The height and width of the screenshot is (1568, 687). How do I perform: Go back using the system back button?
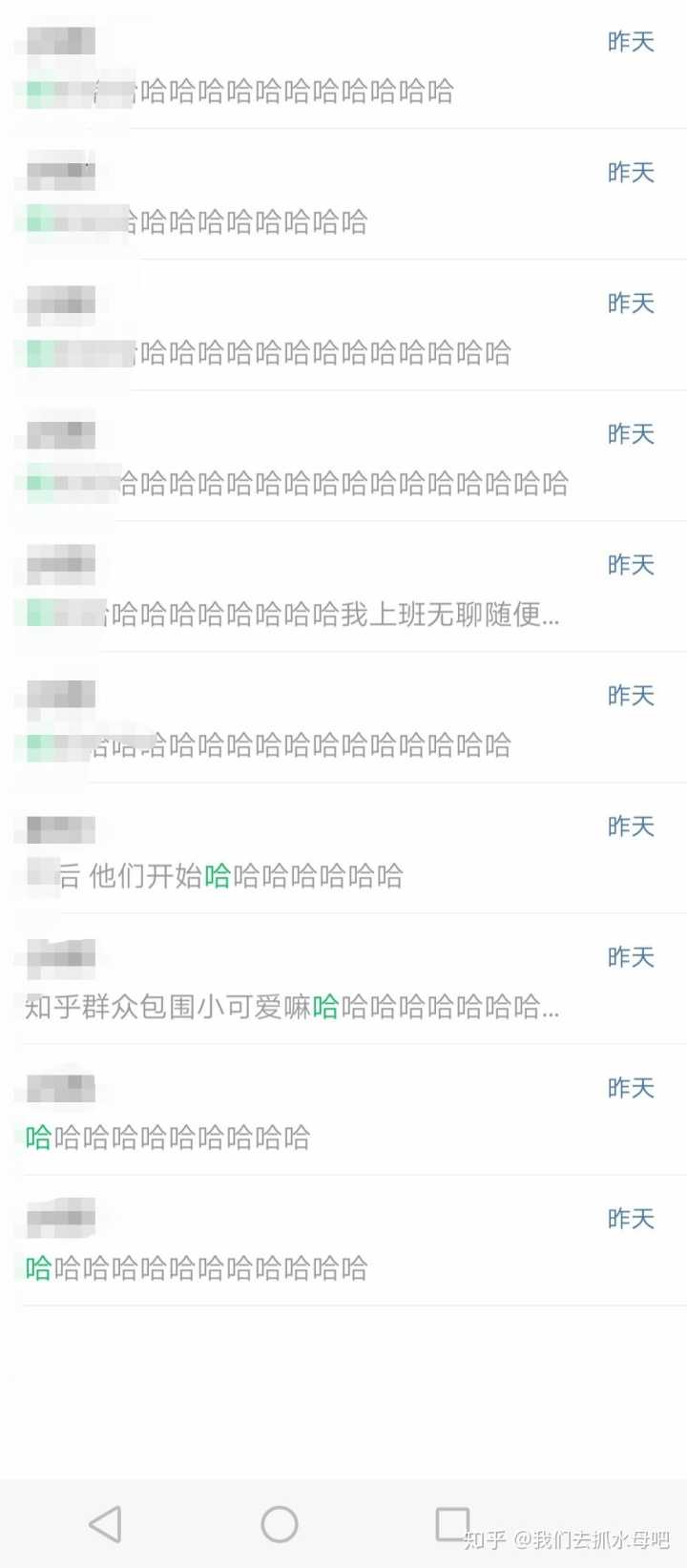tap(105, 1523)
